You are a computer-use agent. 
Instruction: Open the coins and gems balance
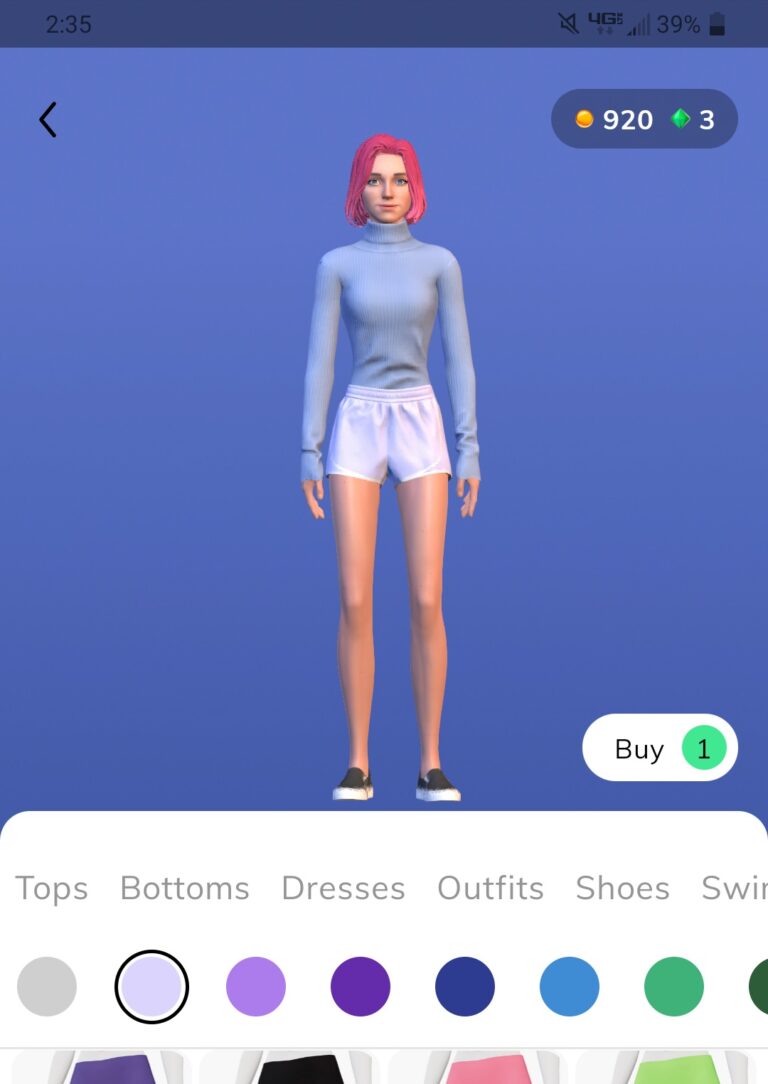coord(644,120)
